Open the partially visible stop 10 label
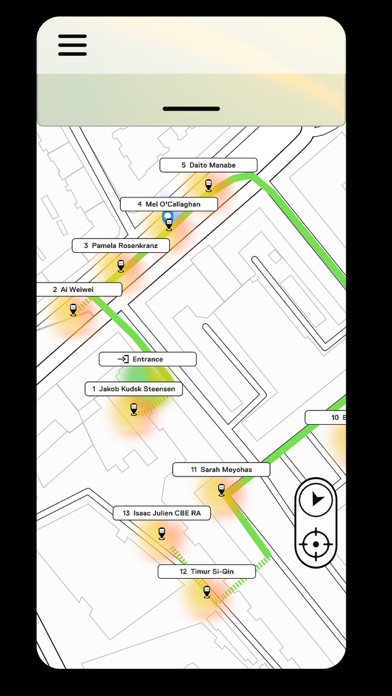This screenshot has height=696, width=392. (x=325, y=418)
